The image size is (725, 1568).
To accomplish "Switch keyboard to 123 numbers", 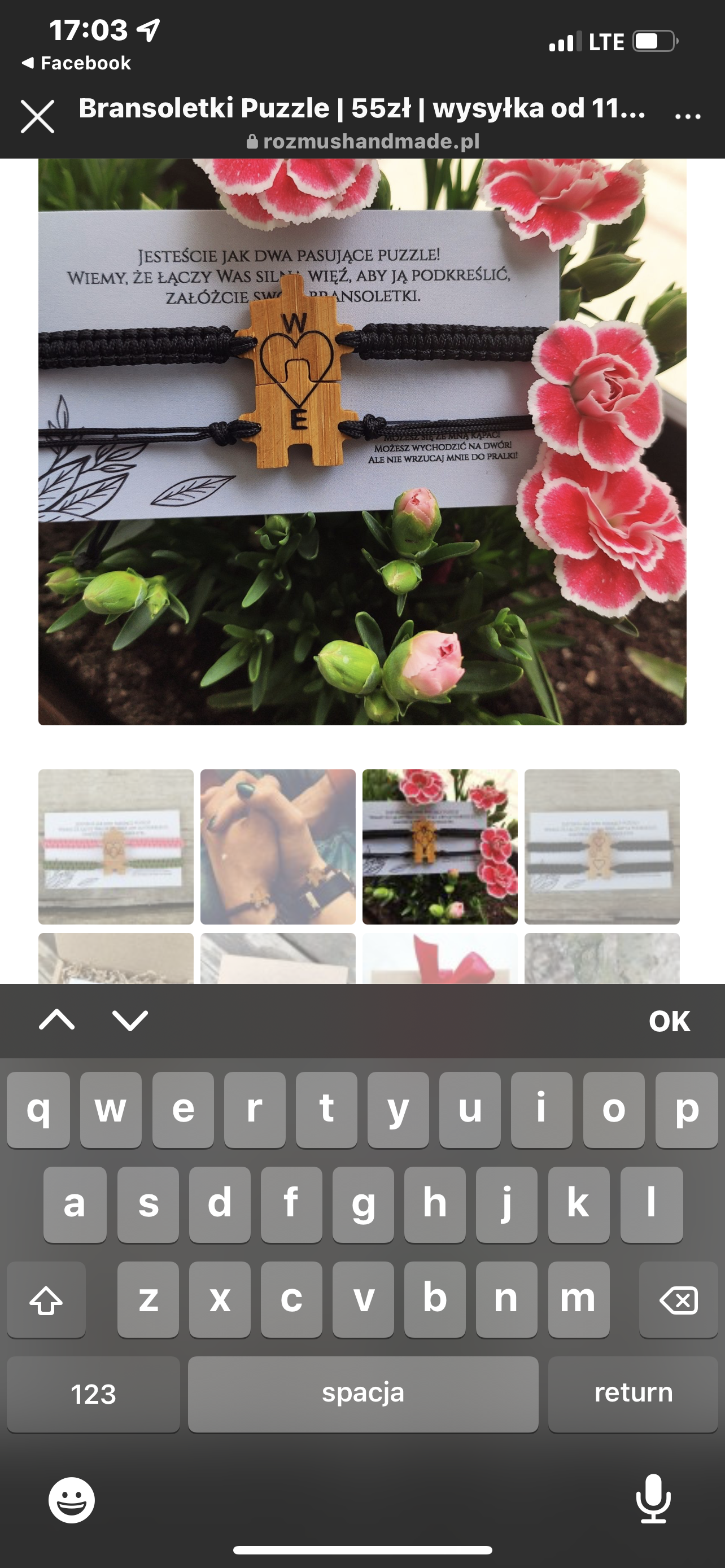I will click(x=93, y=1394).
